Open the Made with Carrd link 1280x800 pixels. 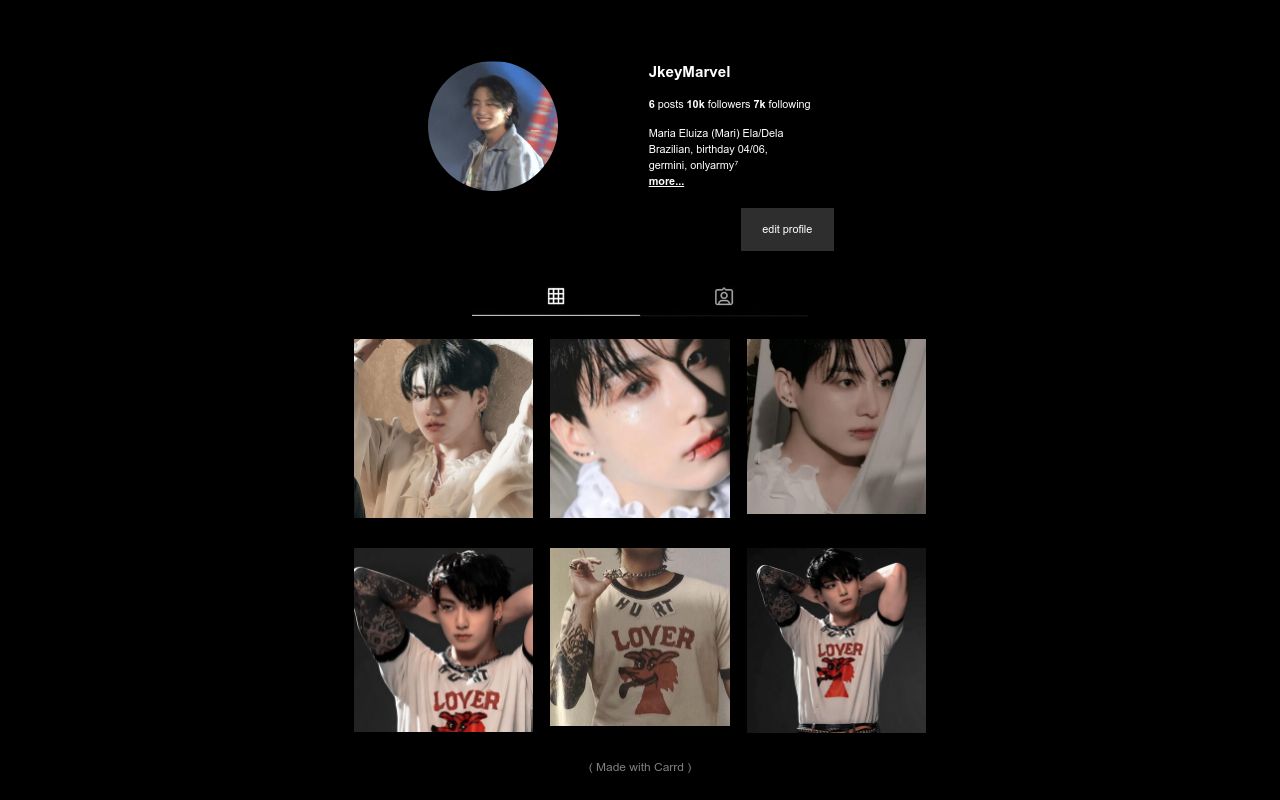pos(640,767)
